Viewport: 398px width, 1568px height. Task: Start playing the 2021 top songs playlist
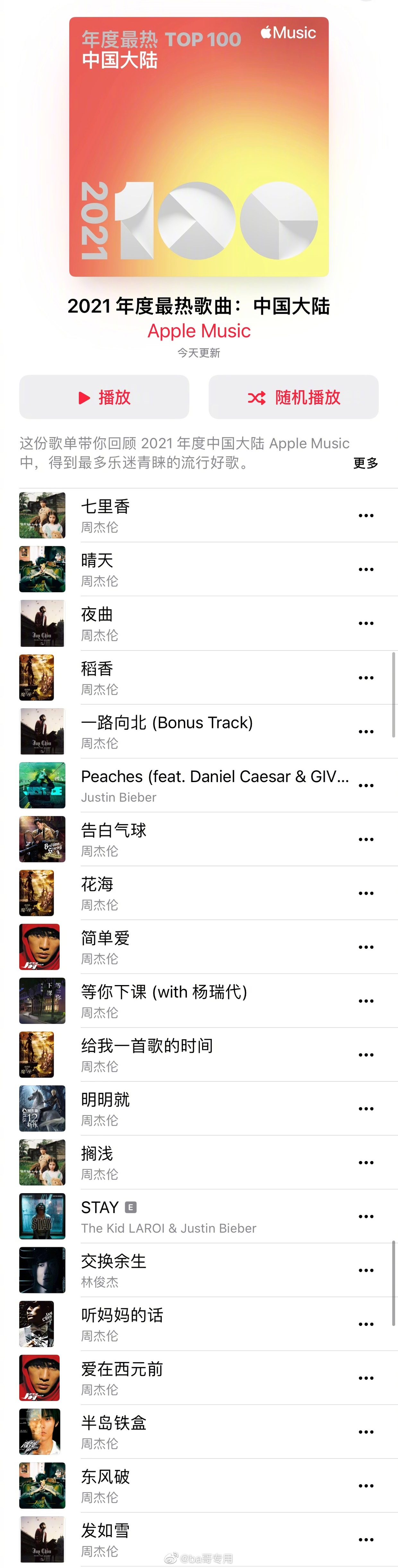(104, 398)
